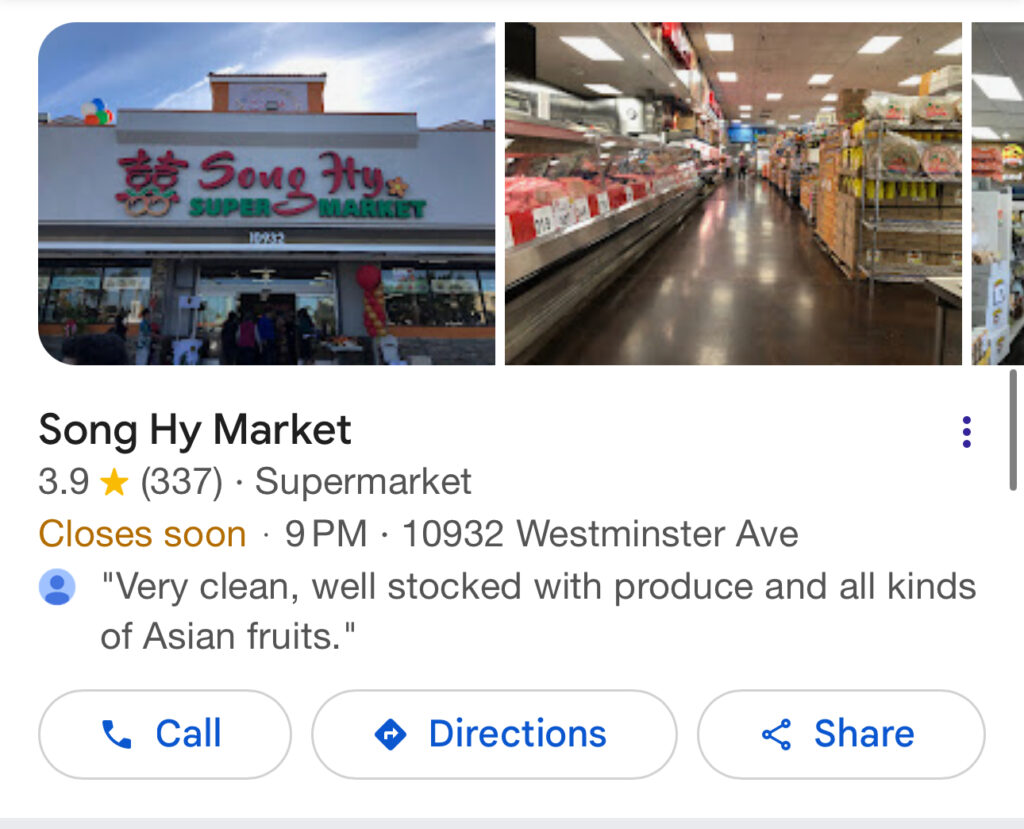Screen dimensions: 1024x829
Task: Call Song Hy Market
Action: click(x=165, y=734)
